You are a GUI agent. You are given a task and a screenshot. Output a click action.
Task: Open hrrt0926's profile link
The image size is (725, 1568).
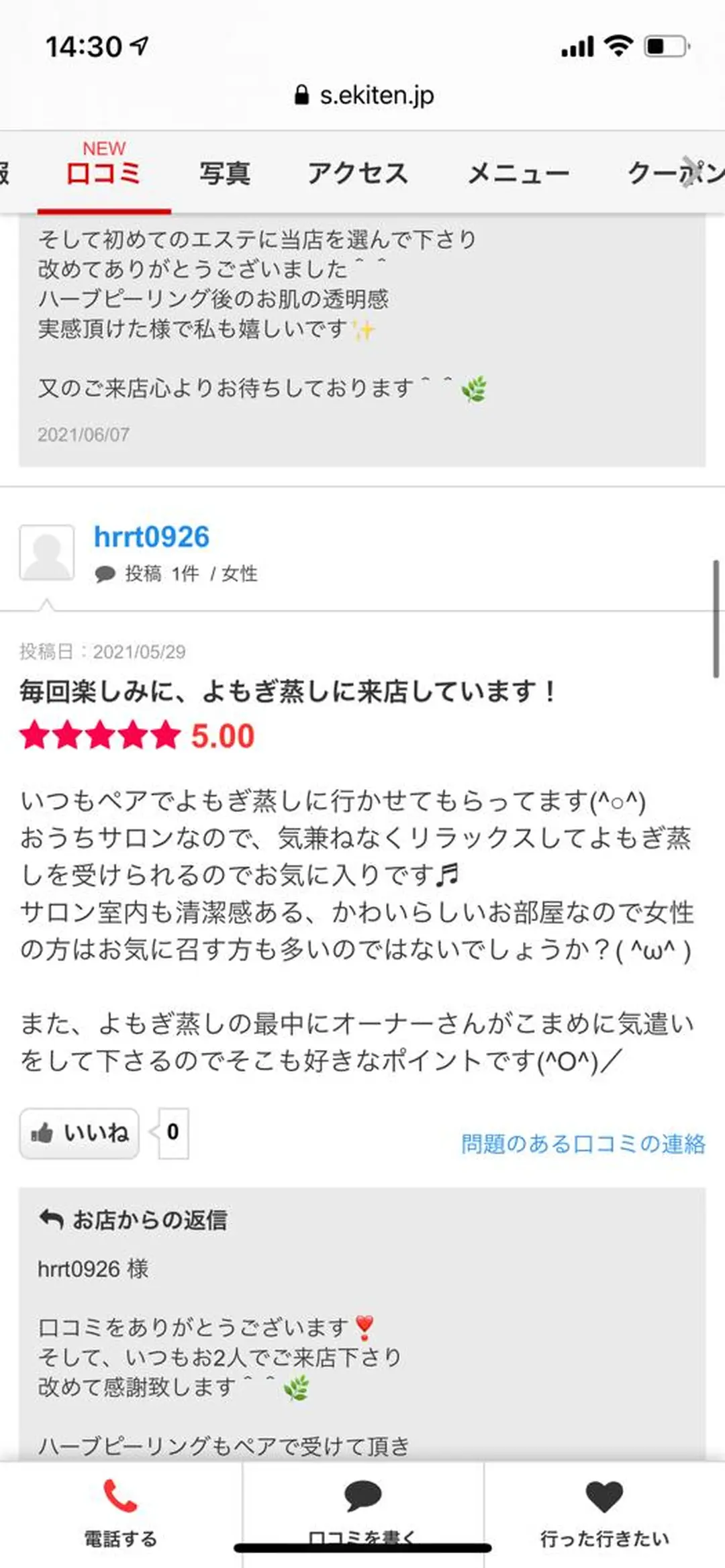(151, 536)
